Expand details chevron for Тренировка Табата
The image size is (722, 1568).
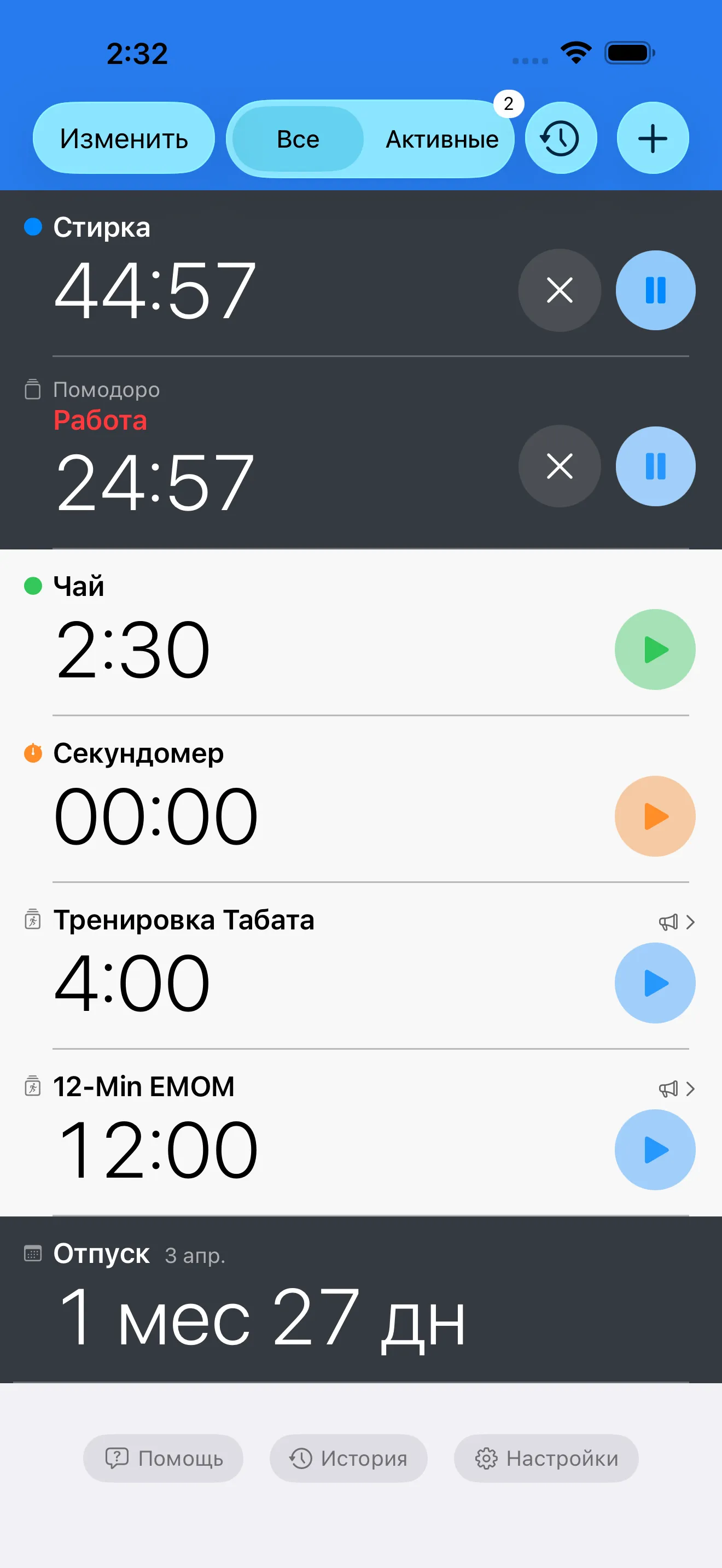coord(691,922)
